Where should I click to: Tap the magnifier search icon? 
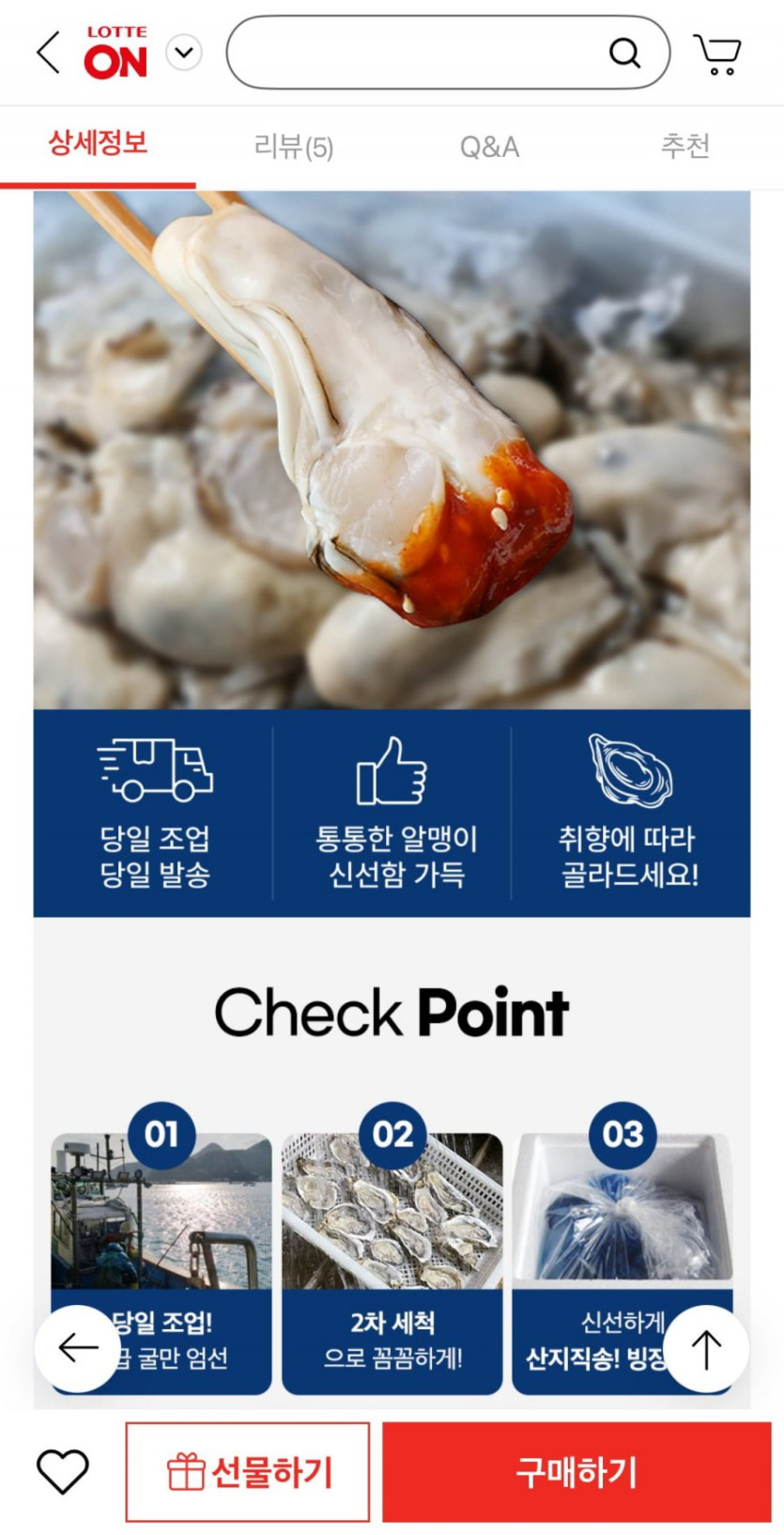pyautogui.click(x=624, y=53)
